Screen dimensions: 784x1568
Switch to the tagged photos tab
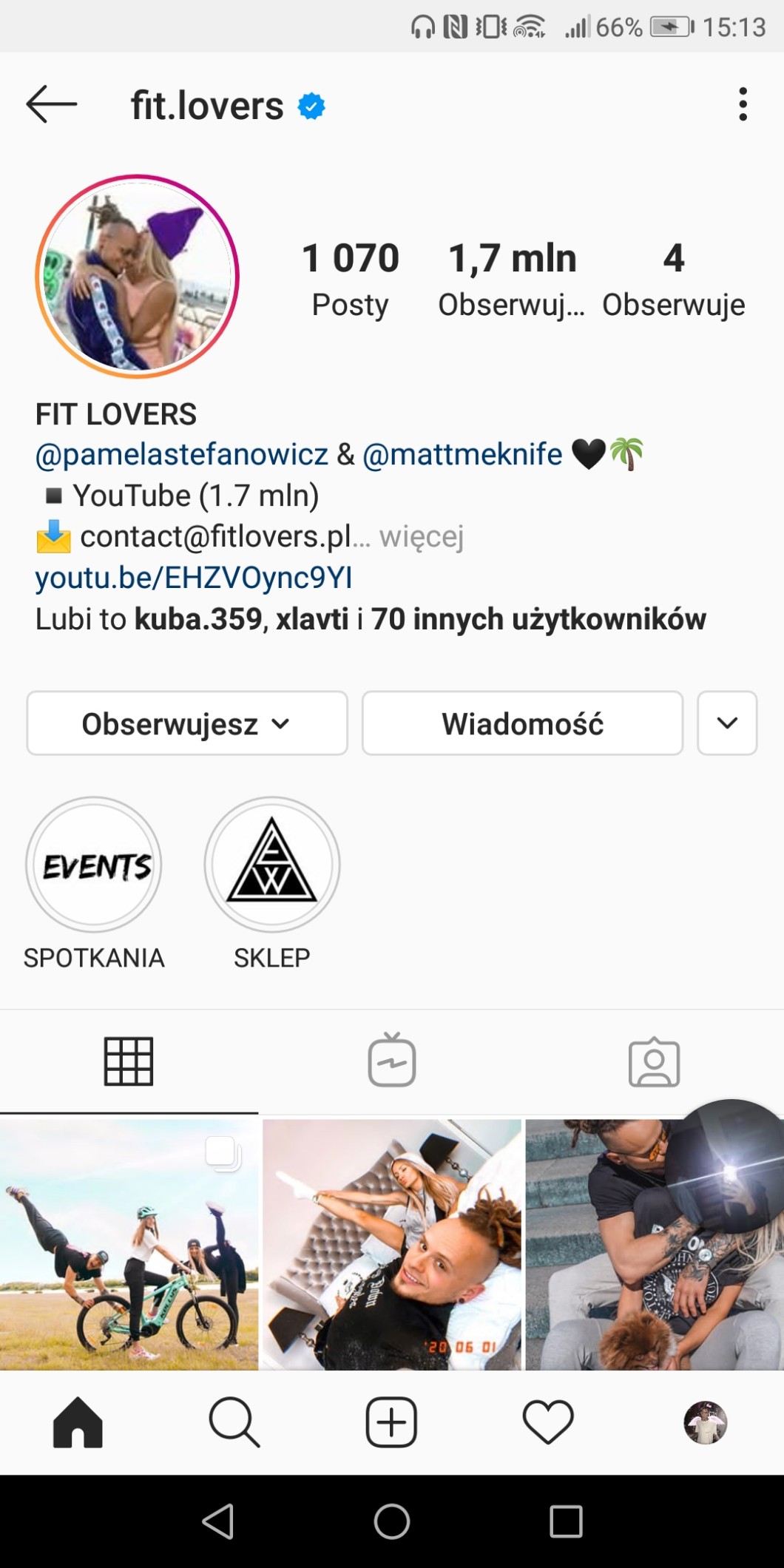(x=654, y=1061)
